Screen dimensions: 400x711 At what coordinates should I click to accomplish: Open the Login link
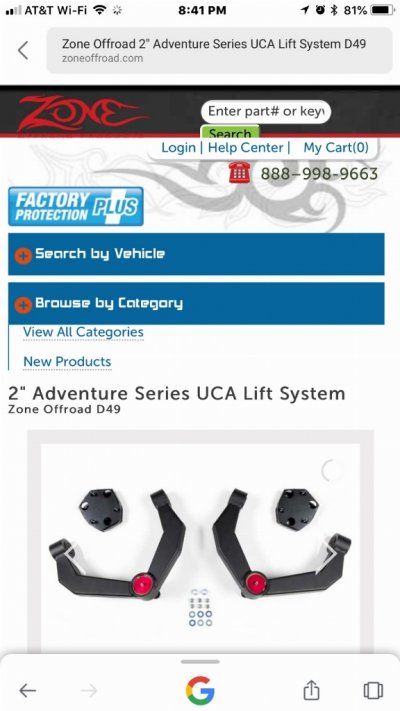[x=179, y=147]
